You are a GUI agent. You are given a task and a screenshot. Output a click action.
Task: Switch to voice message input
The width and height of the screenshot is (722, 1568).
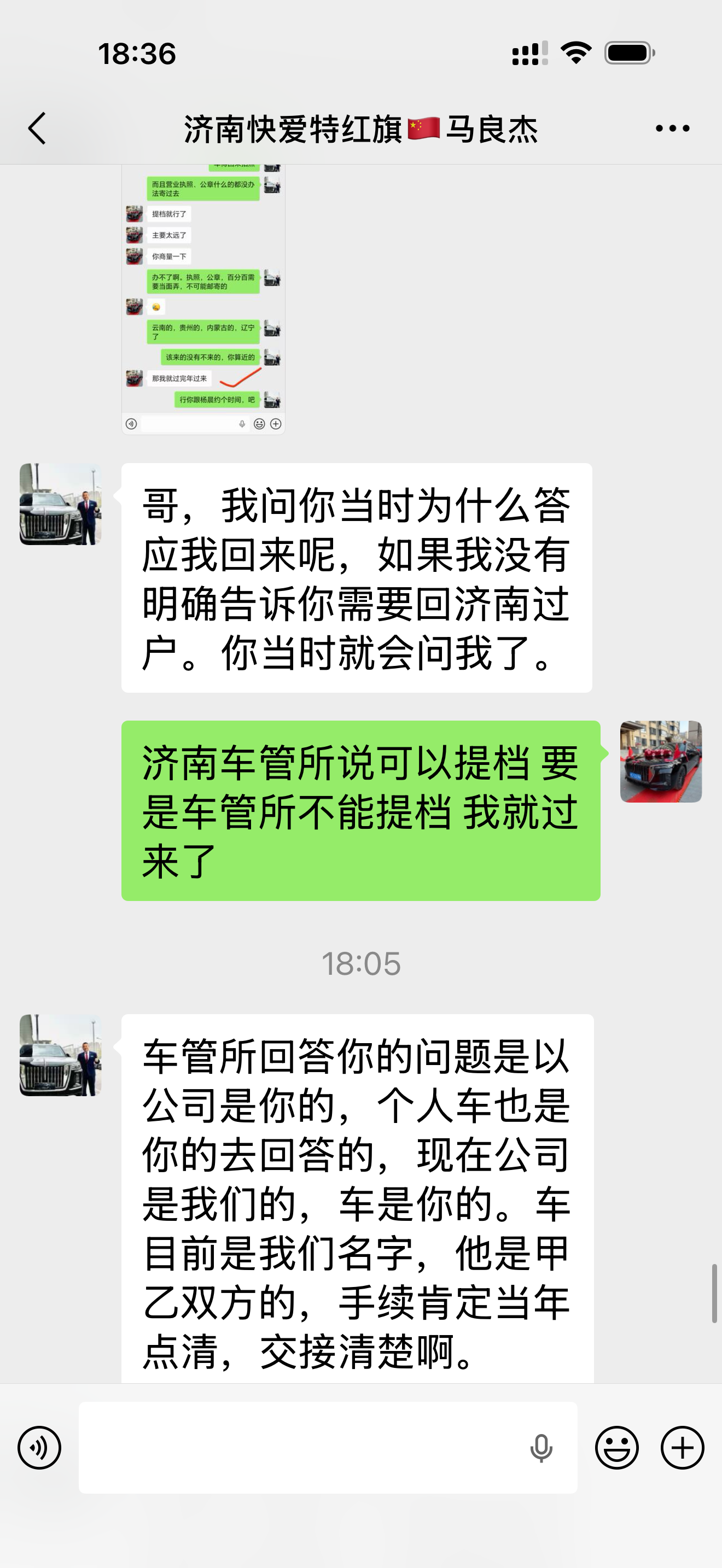(39, 1448)
